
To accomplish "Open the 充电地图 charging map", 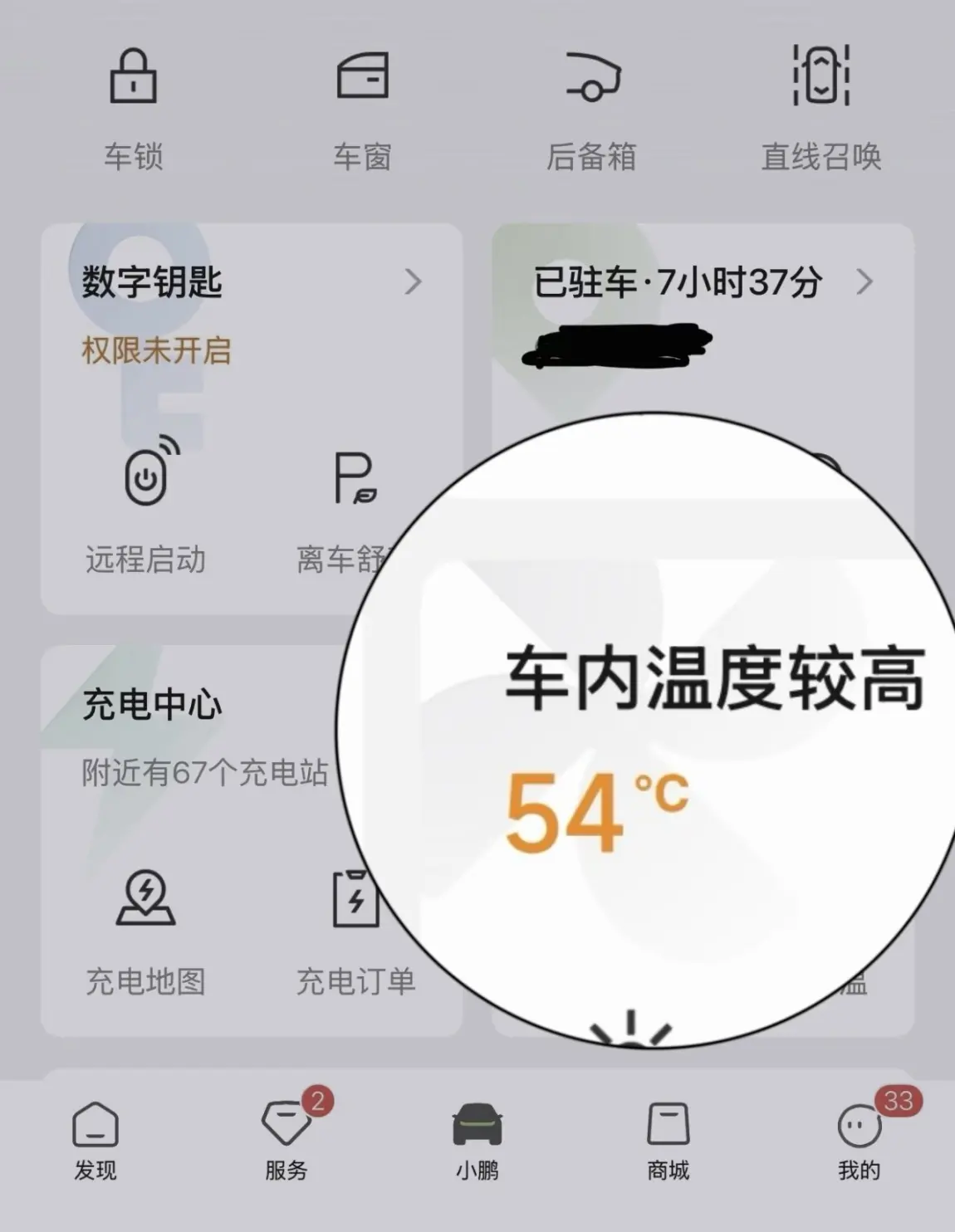I will pos(145,933).
